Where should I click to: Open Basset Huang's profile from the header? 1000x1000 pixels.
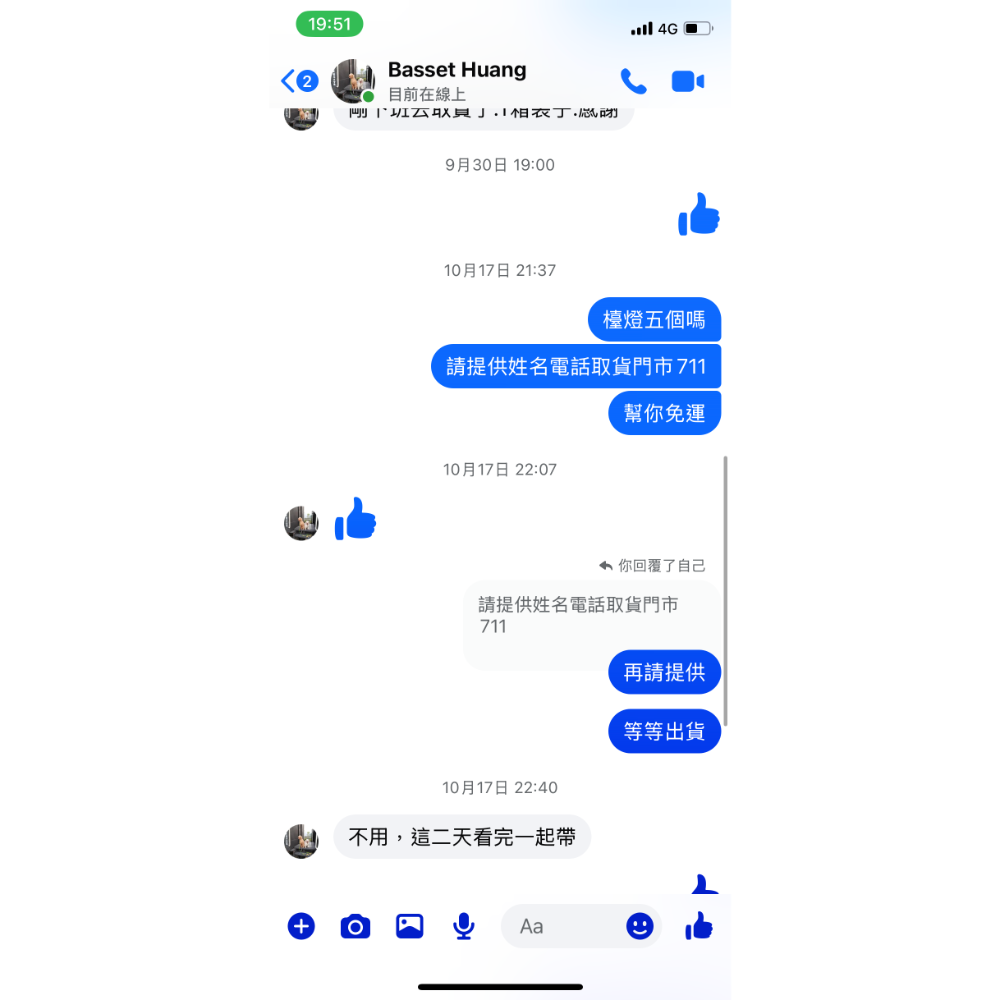(x=456, y=80)
